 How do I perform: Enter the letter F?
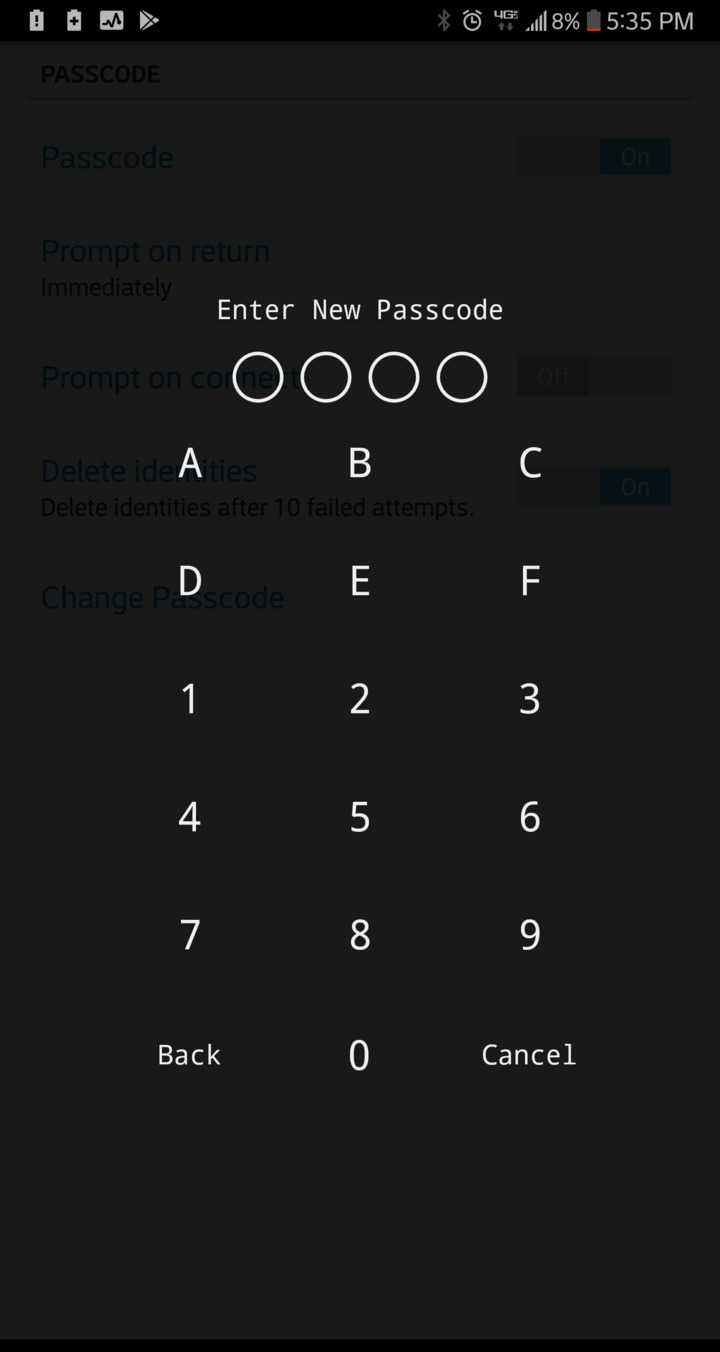(x=530, y=580)
